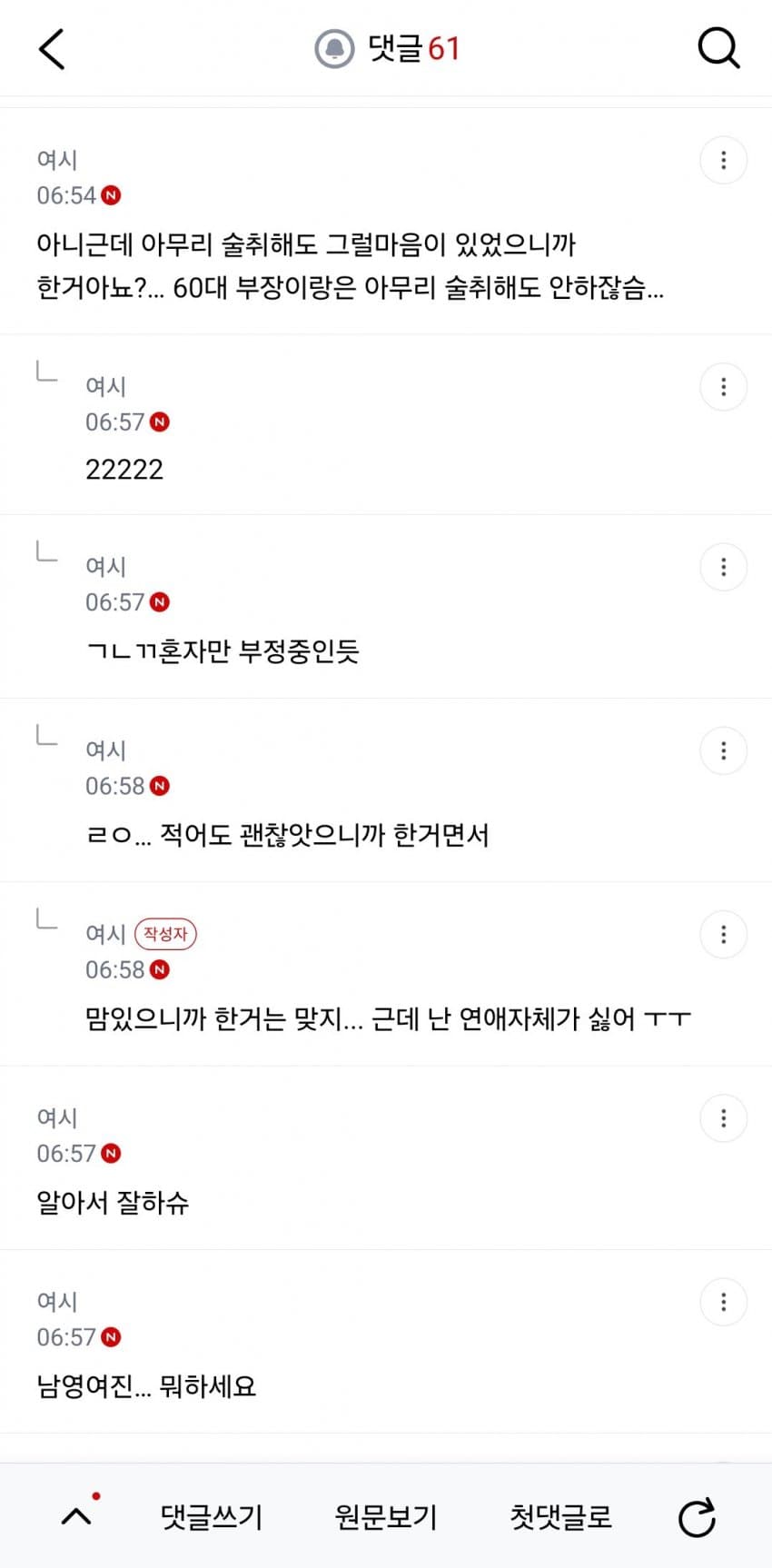Tap the up arrow in bottom bar

(77, 1516)
